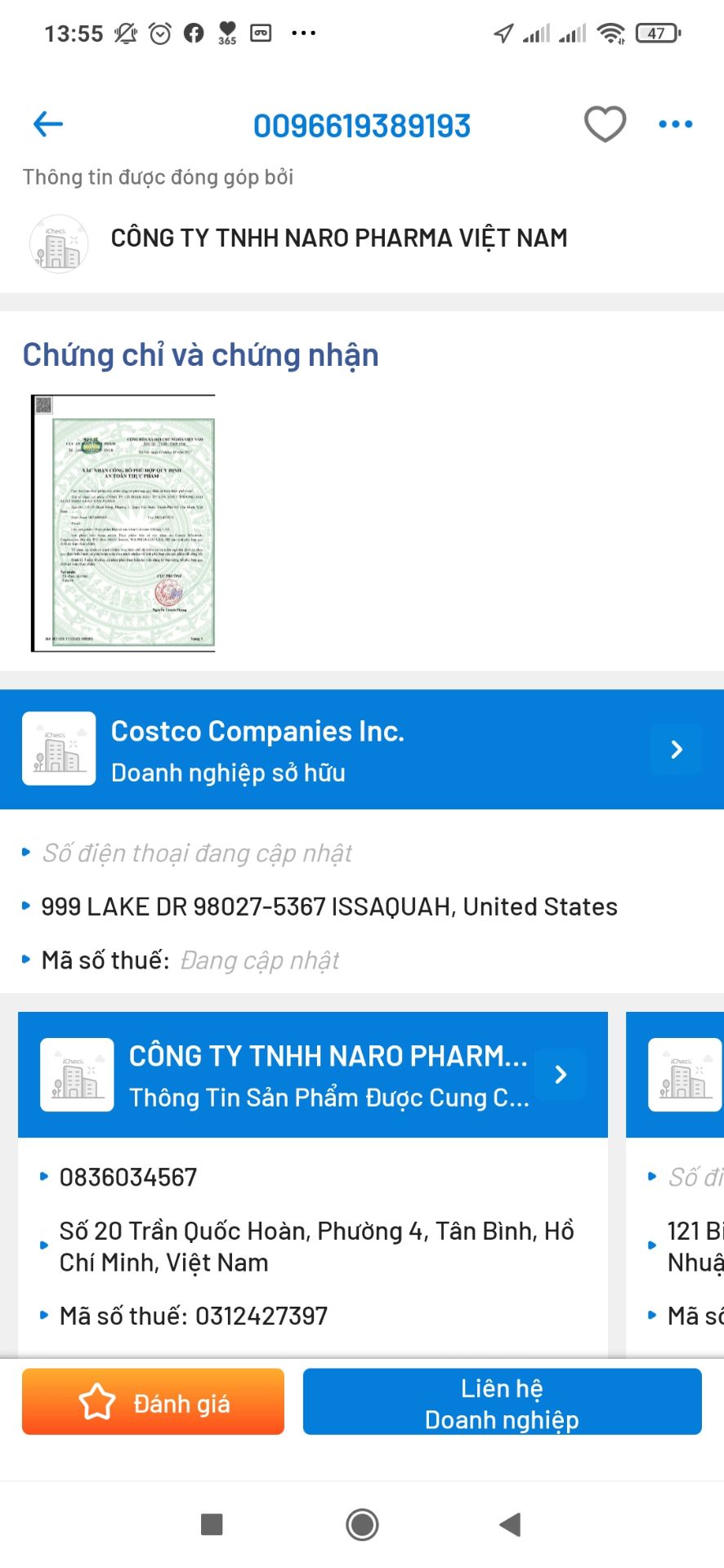Select the Facebook notification icon

192,33
